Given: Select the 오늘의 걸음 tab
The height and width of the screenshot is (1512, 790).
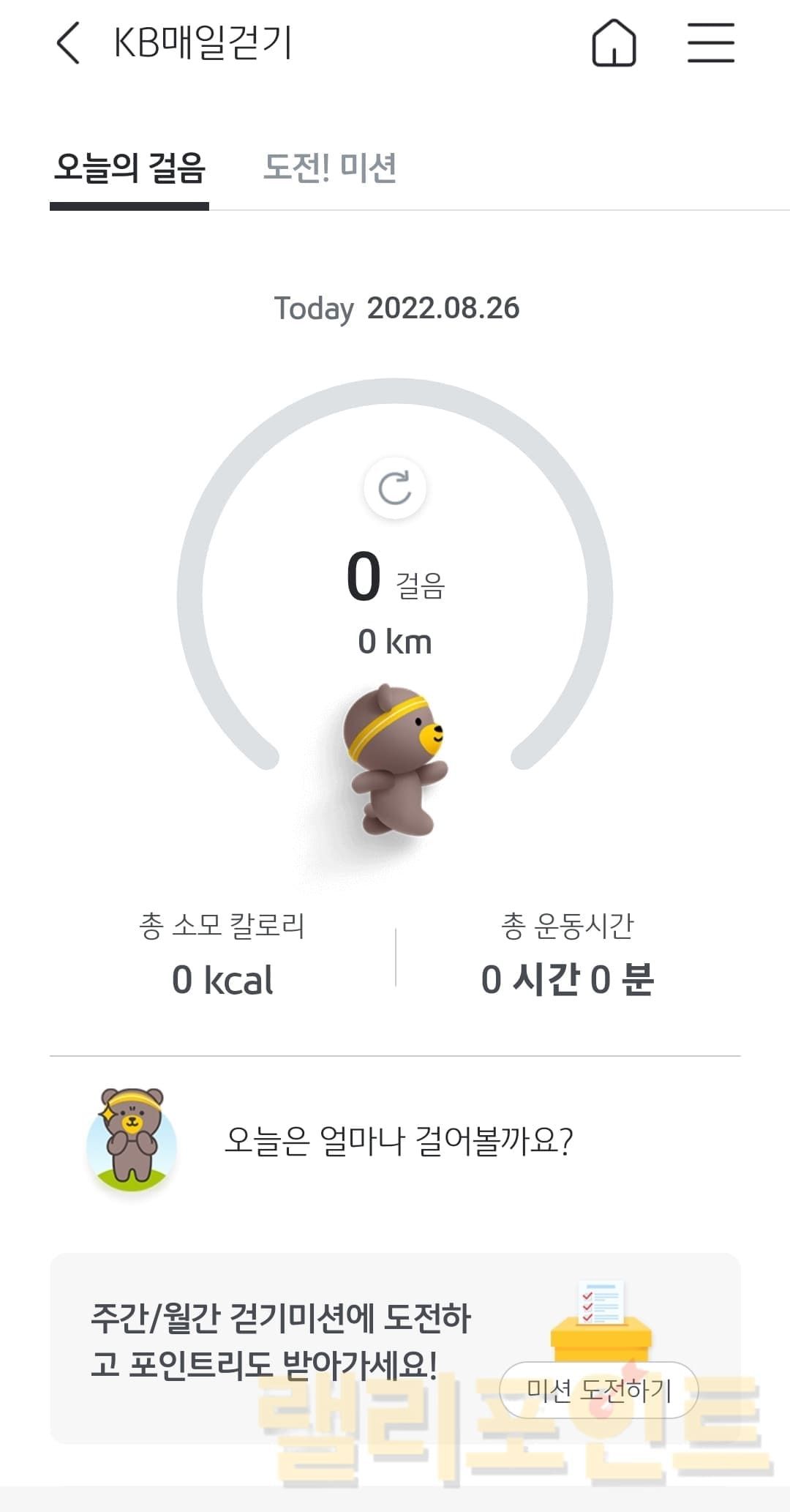Looking at the screenshot, I should pos(129,168).
